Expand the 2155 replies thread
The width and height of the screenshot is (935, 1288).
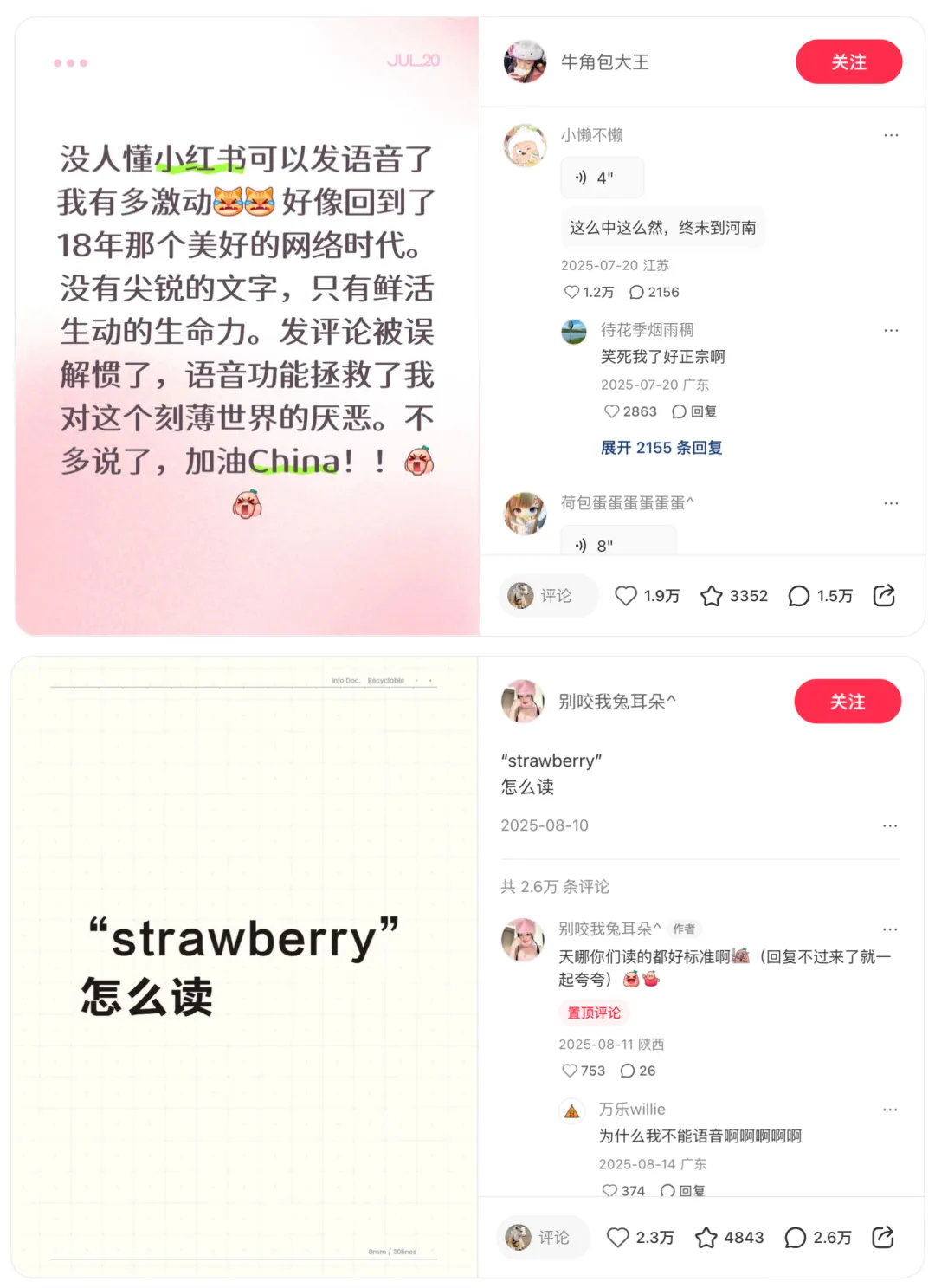pyautogui.click(x=661, y=448)
